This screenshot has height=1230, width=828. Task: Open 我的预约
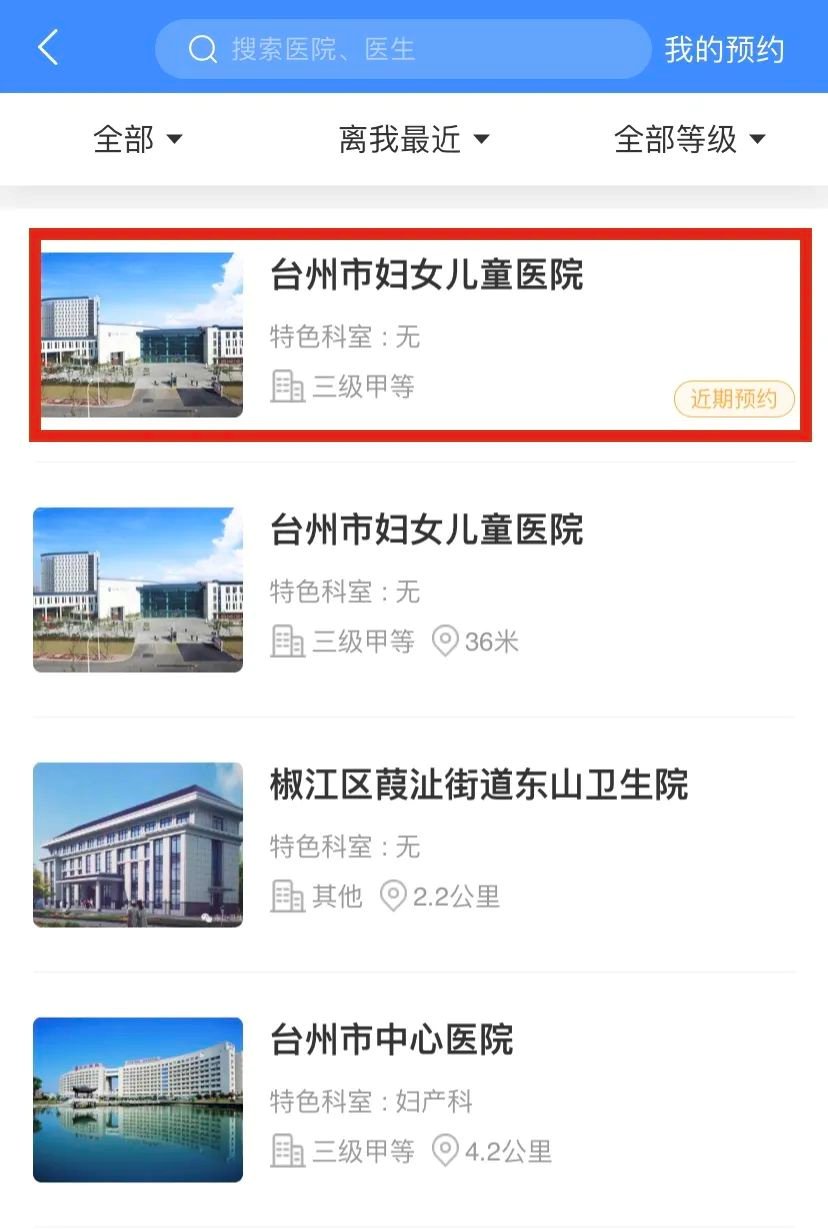pyautogui.click(x=724, y=49)
